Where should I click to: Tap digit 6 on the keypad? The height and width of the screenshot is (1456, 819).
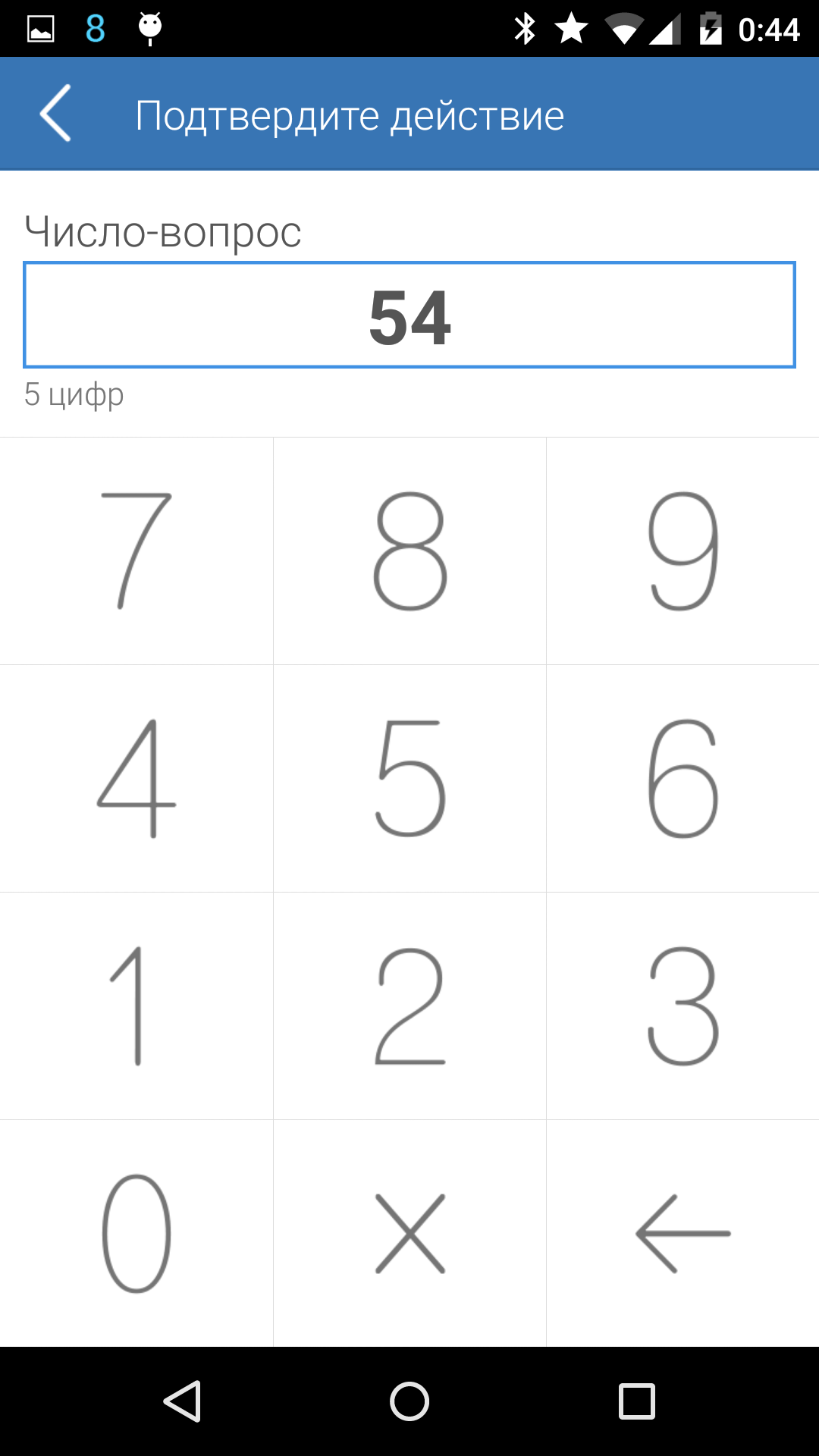(682, 778)
